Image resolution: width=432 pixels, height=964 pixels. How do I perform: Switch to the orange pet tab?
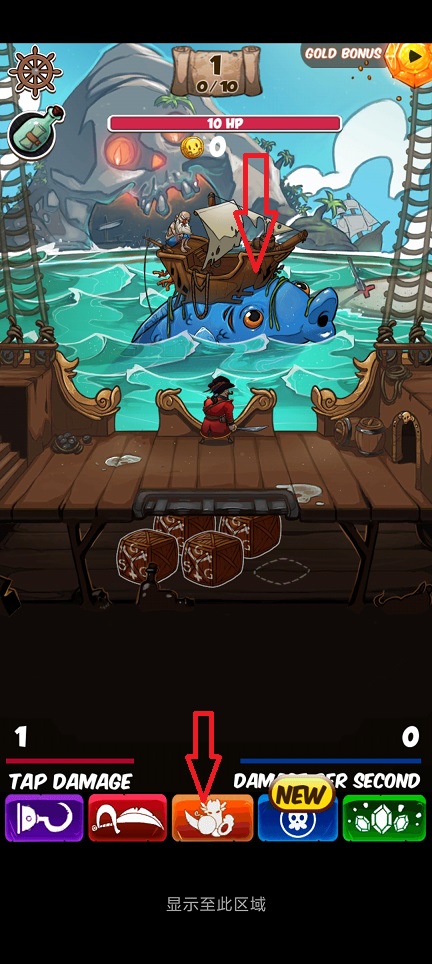pyautogui.click(x=212, y=818)
